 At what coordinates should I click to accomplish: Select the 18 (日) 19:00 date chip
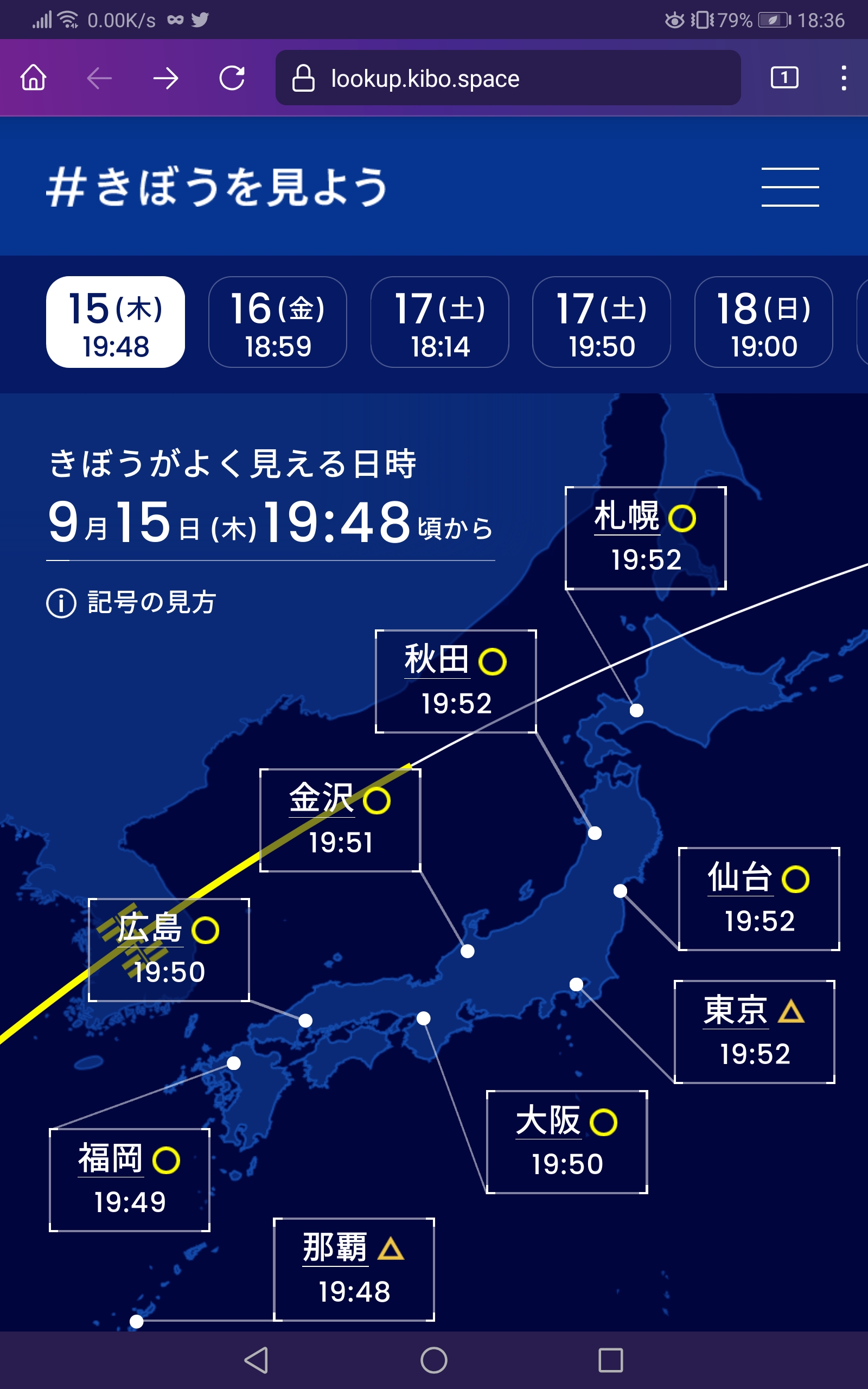coord(763,322)
